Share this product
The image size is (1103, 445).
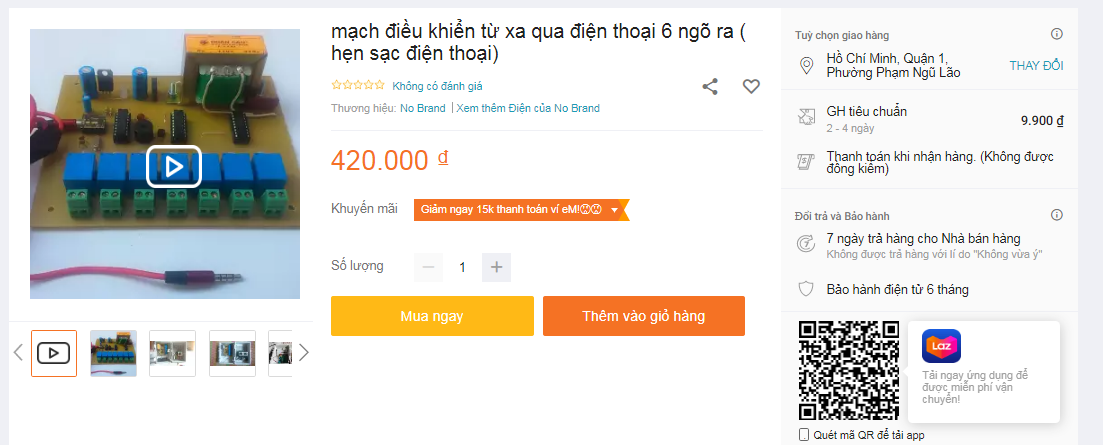click(x=710, y=87)
